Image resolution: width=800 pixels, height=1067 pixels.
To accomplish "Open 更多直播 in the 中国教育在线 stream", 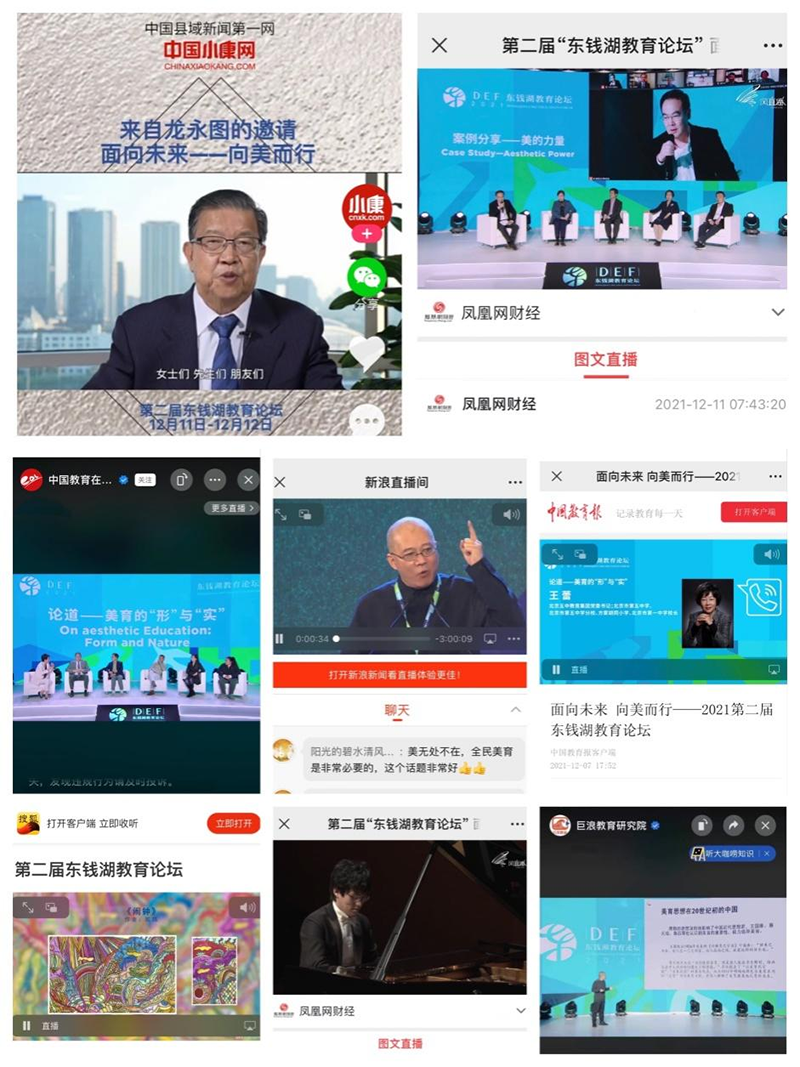I will point(231,508).
